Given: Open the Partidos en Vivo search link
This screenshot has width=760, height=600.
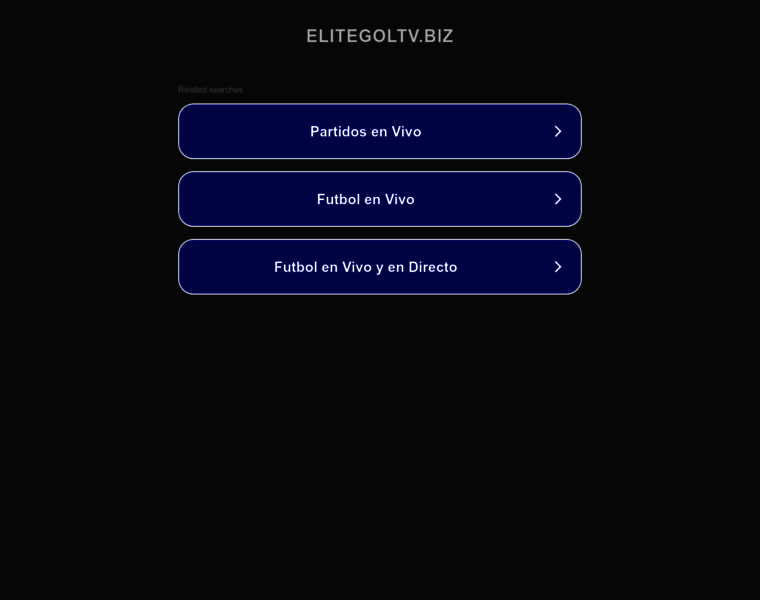Looking at the screenshot, I should [379, 131].
